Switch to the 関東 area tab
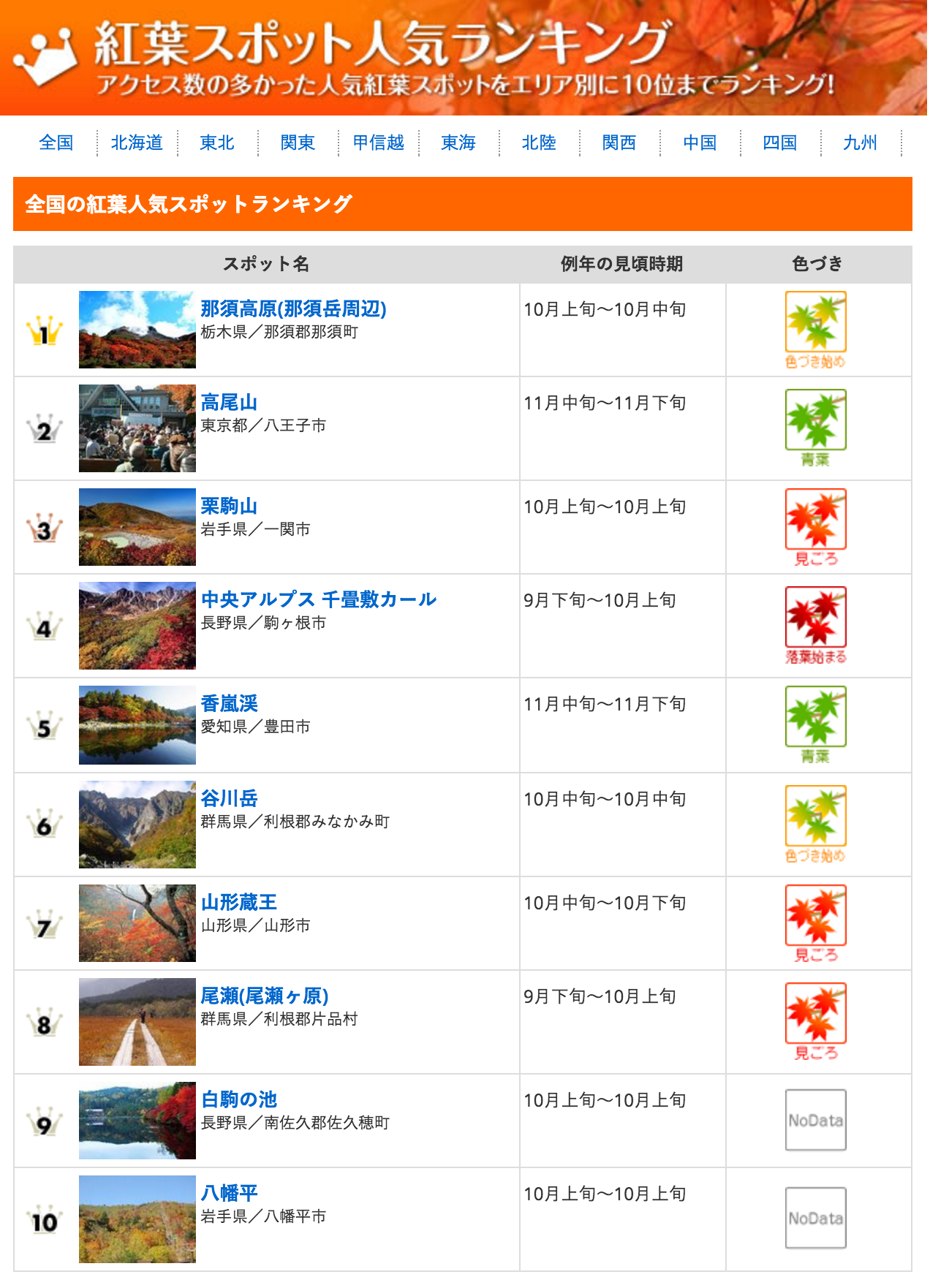The image size is (930, 1288). click(x=298, y=143)
